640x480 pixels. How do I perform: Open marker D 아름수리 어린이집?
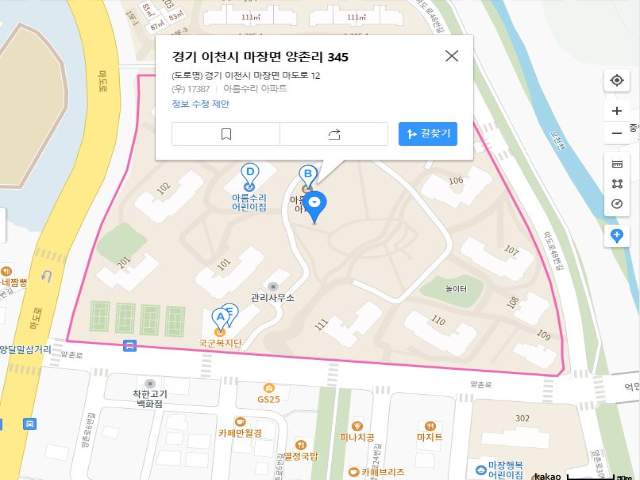point(250,177)
